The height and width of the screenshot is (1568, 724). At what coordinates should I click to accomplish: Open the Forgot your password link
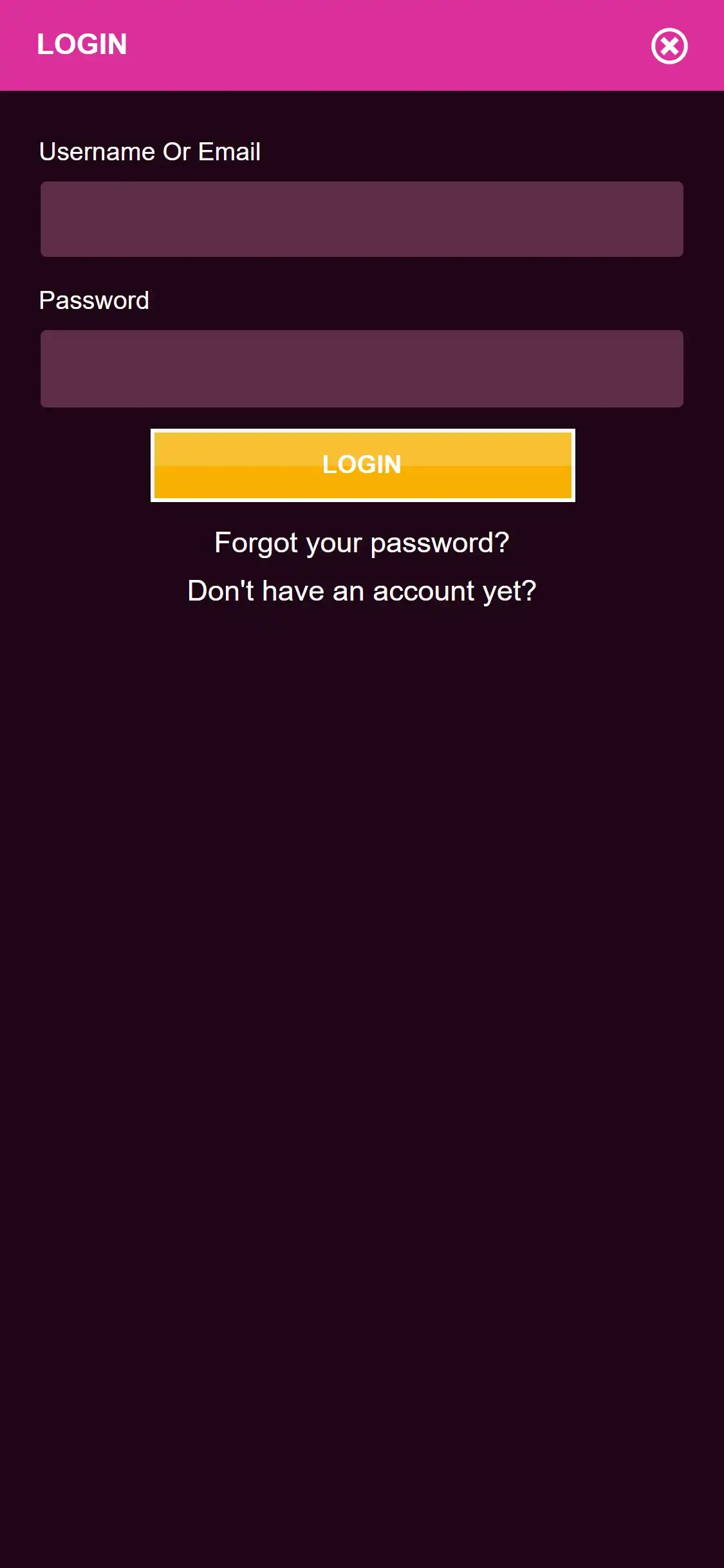362,543
